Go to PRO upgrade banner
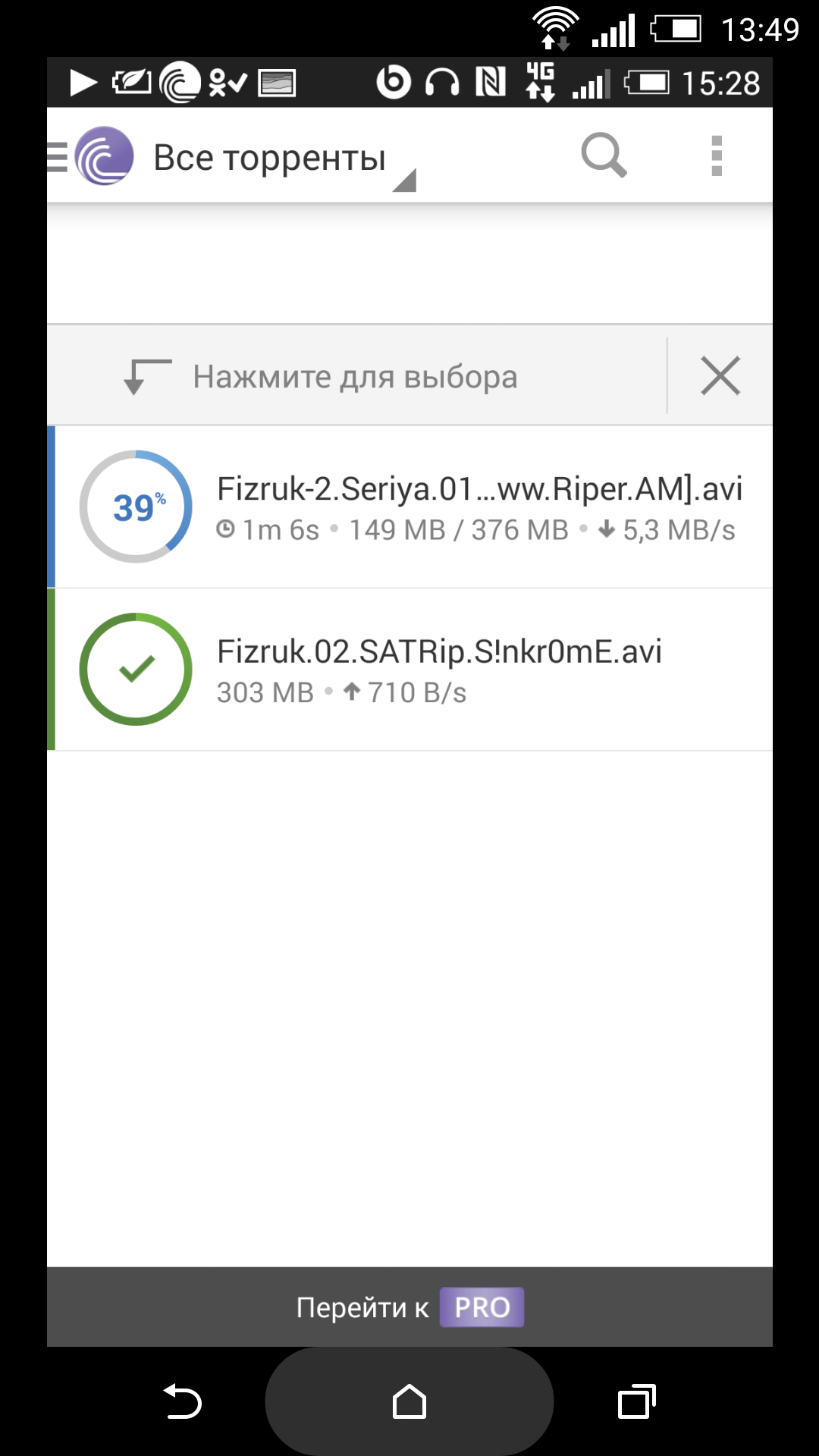The image size is (819, 1456). (x=409, y=1307)
